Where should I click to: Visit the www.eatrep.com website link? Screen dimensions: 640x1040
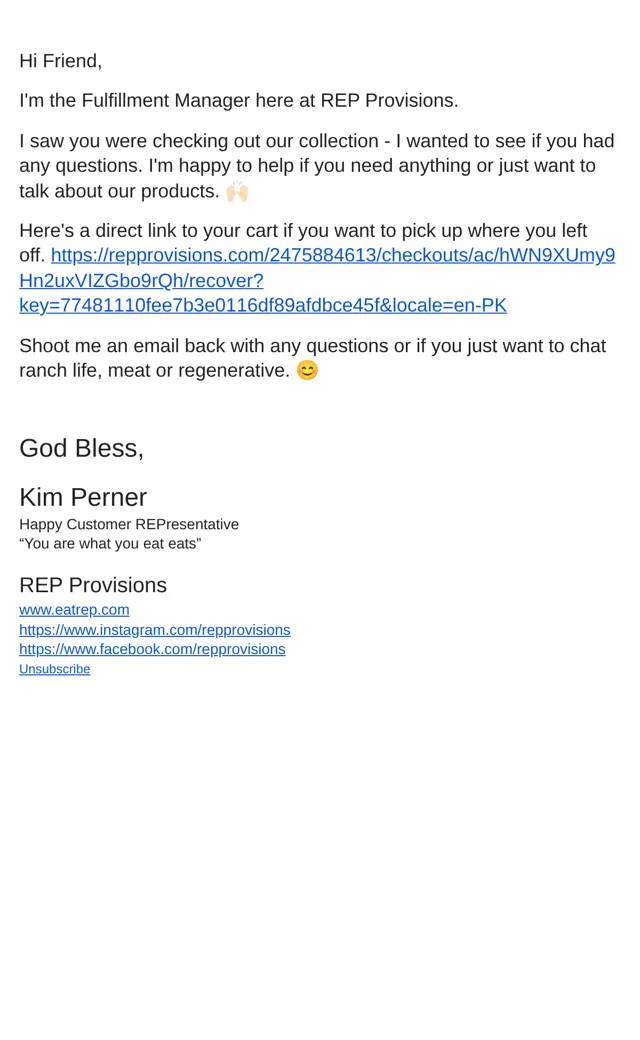click(74, 610)
